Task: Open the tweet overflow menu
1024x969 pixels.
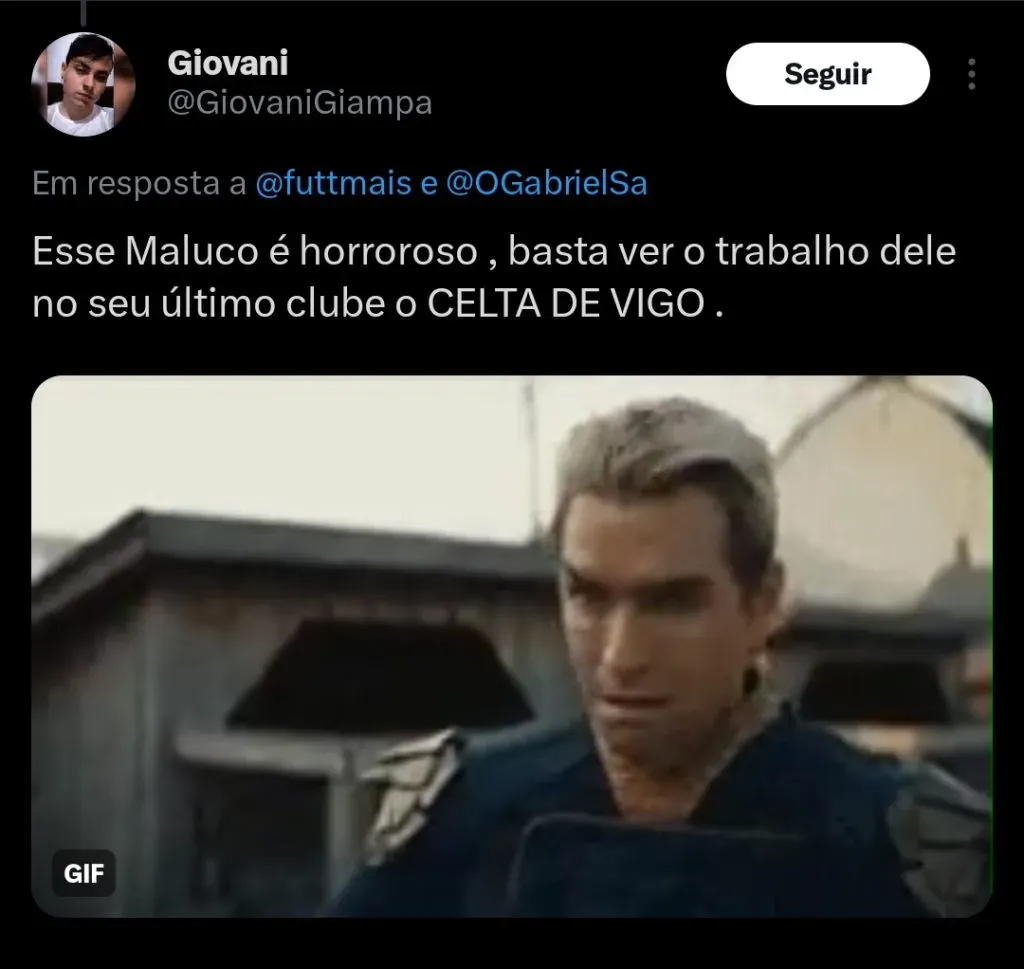Action: click(x=971, y=74)
